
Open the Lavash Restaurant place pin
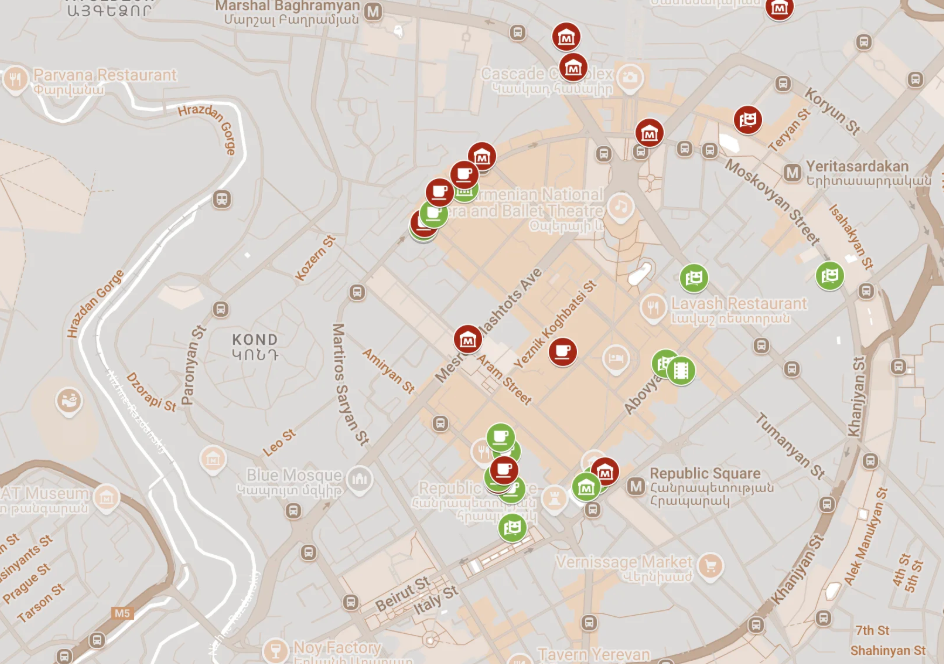654,307
